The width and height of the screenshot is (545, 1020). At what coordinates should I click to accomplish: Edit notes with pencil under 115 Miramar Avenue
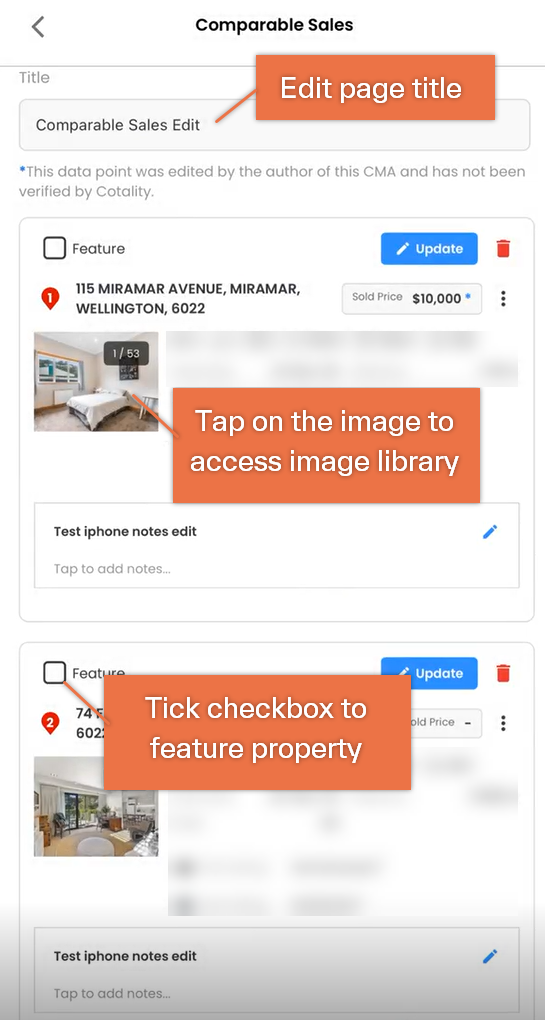click(x=490, y=532)
